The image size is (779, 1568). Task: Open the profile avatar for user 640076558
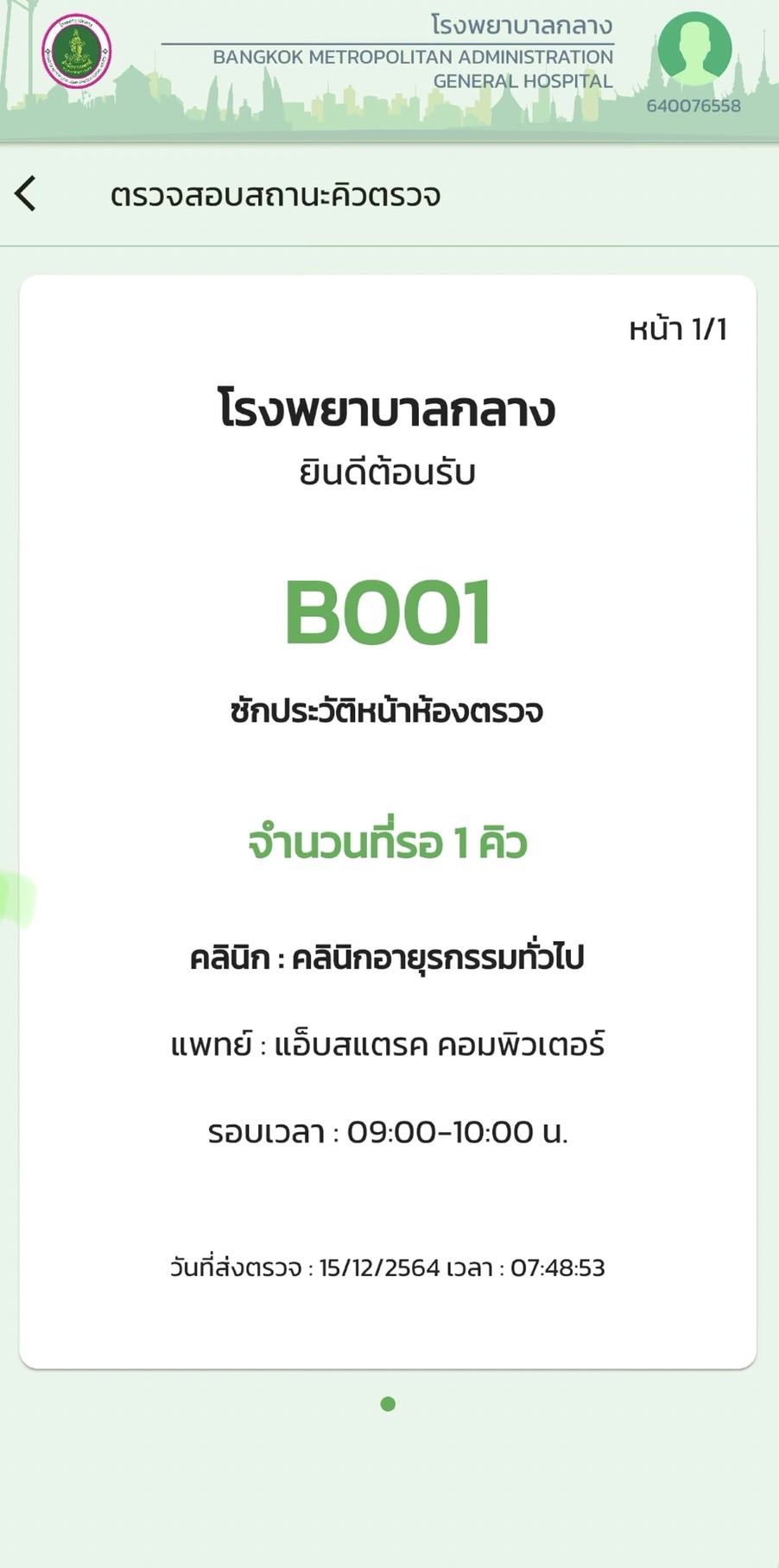693,49
